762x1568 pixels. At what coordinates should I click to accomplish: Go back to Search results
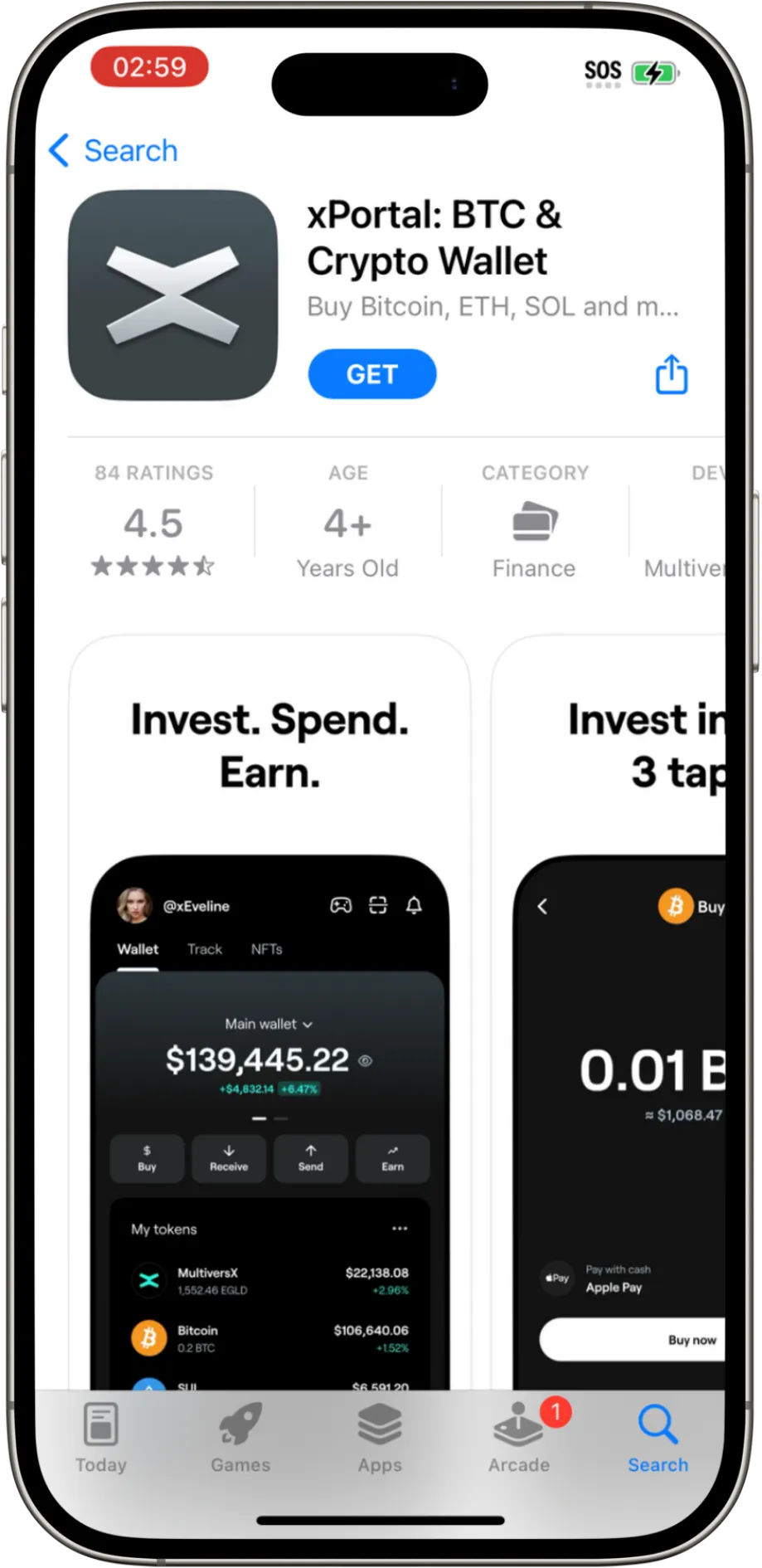[x=114, y=151]
